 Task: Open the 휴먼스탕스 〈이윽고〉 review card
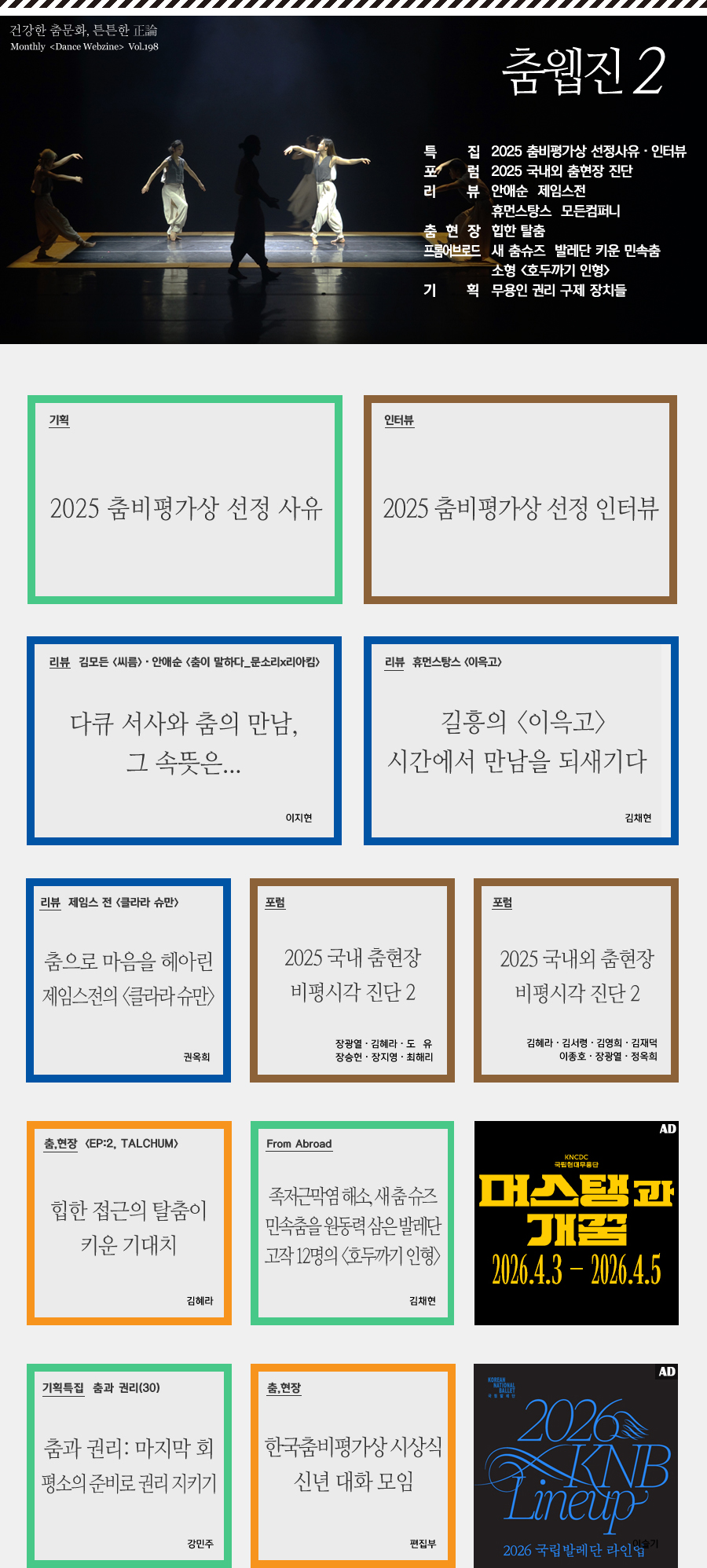pos(520,741)
